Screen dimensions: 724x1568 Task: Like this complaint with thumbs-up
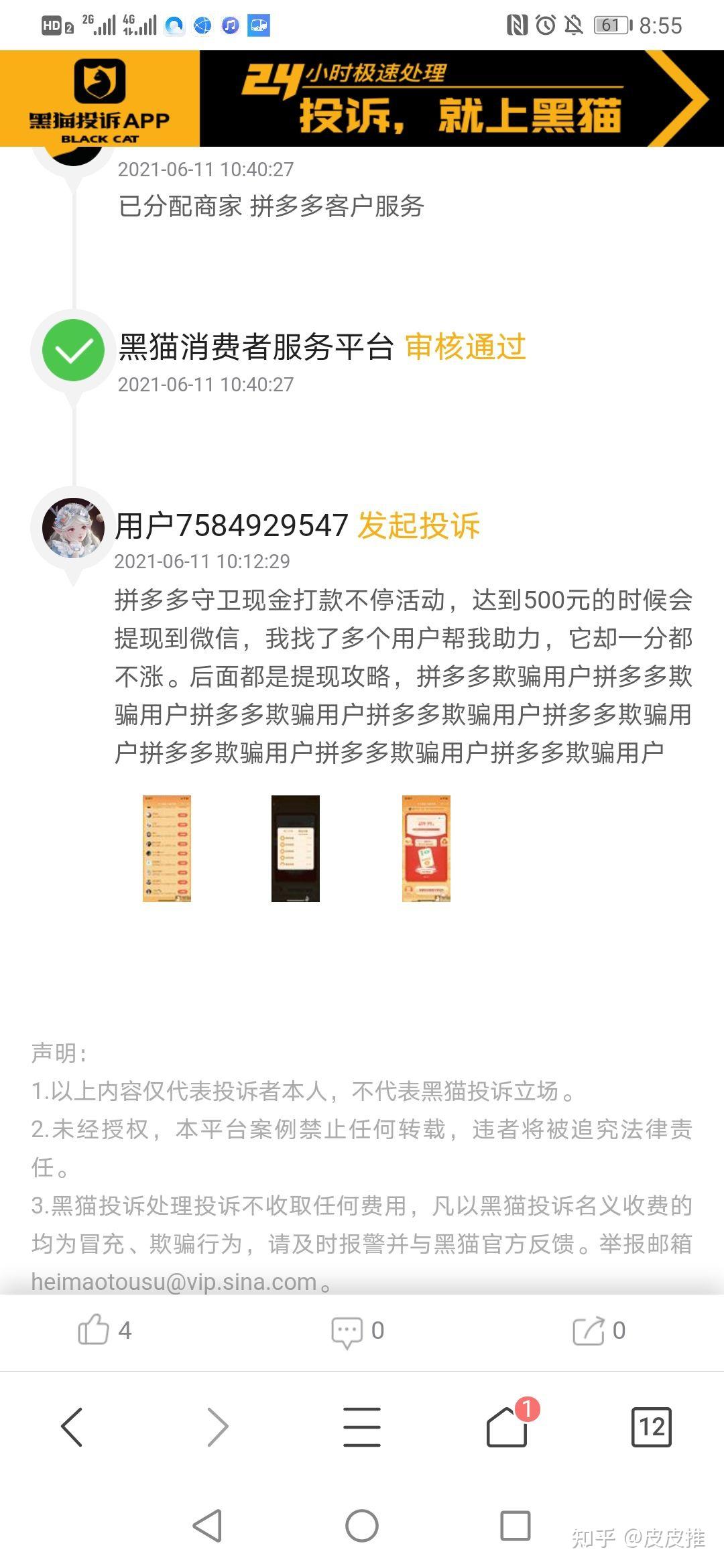94,1330
